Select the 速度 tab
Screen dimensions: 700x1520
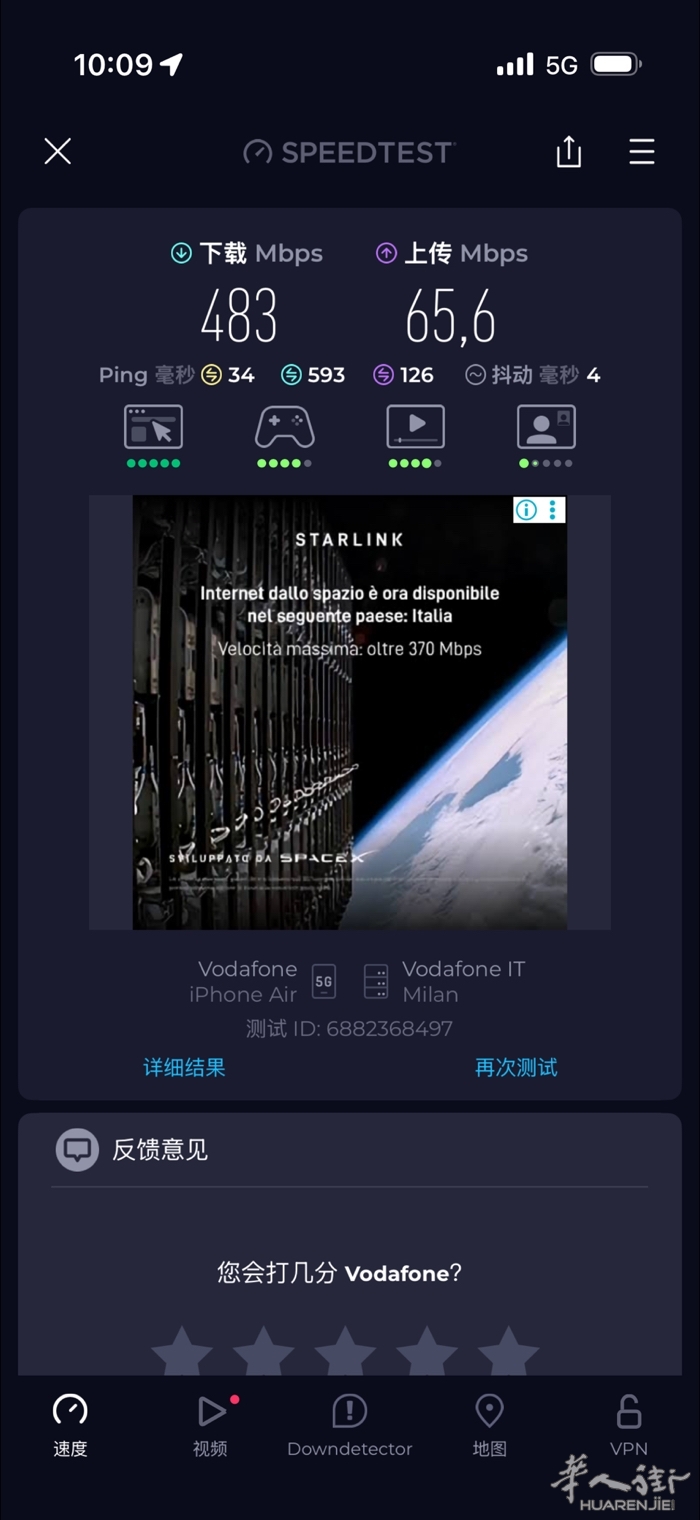pos(70,1425)
